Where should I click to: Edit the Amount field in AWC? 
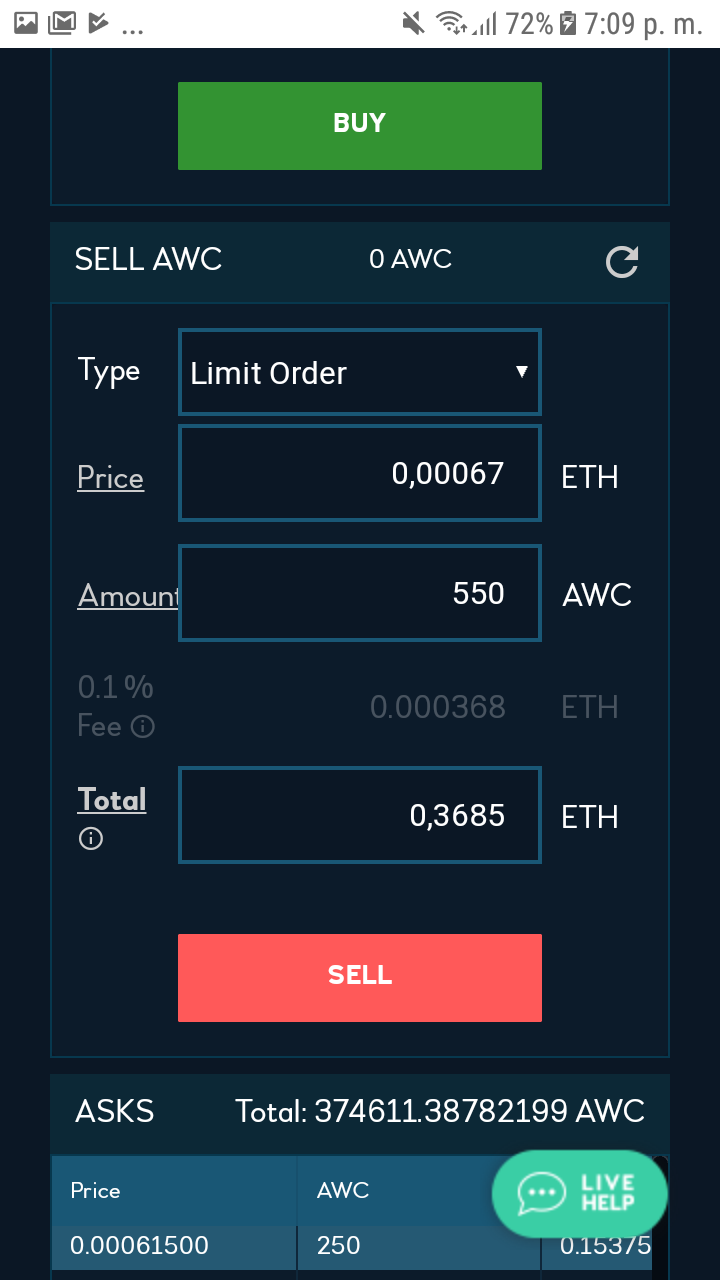360,594
